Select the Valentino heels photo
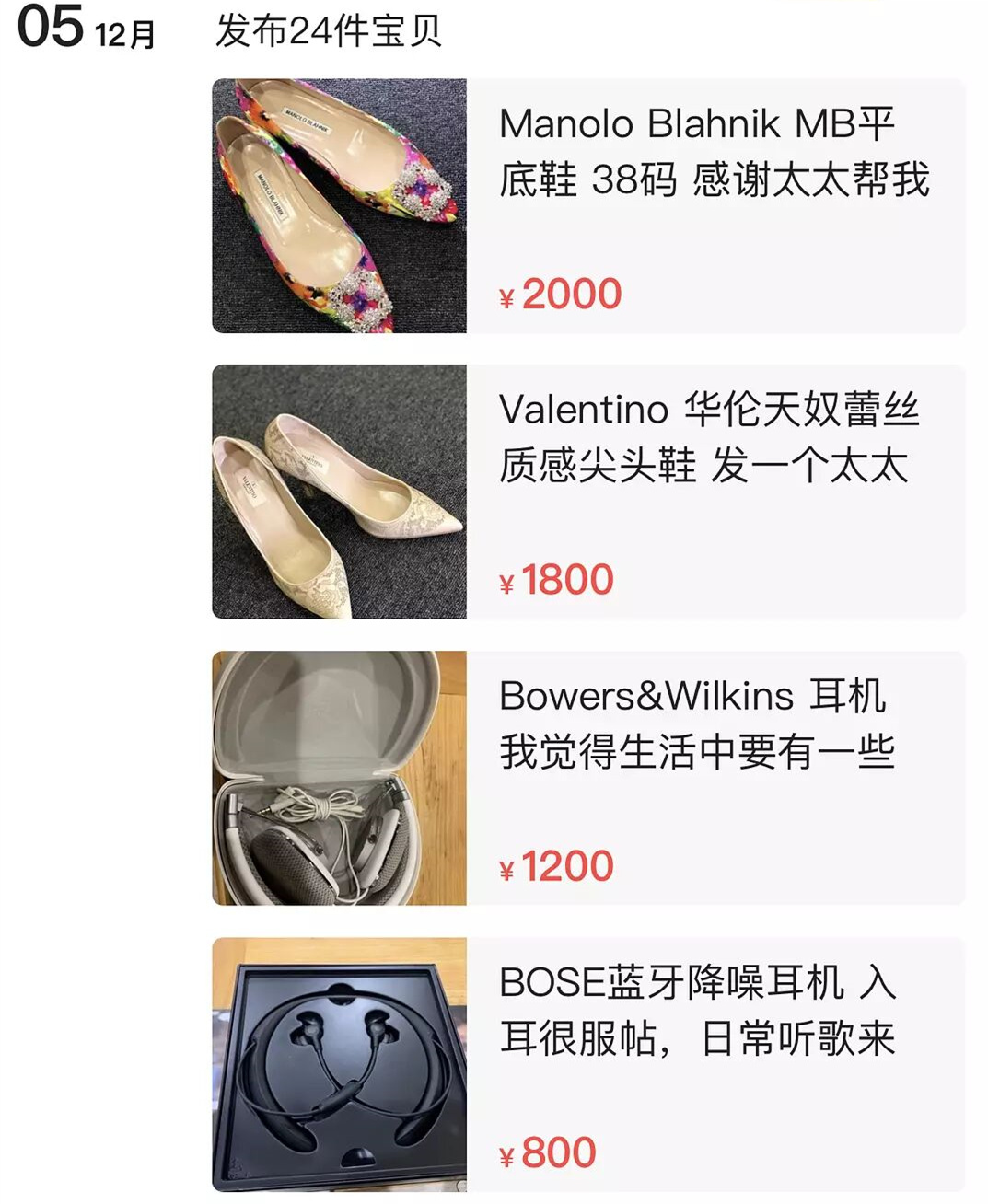 341,488
